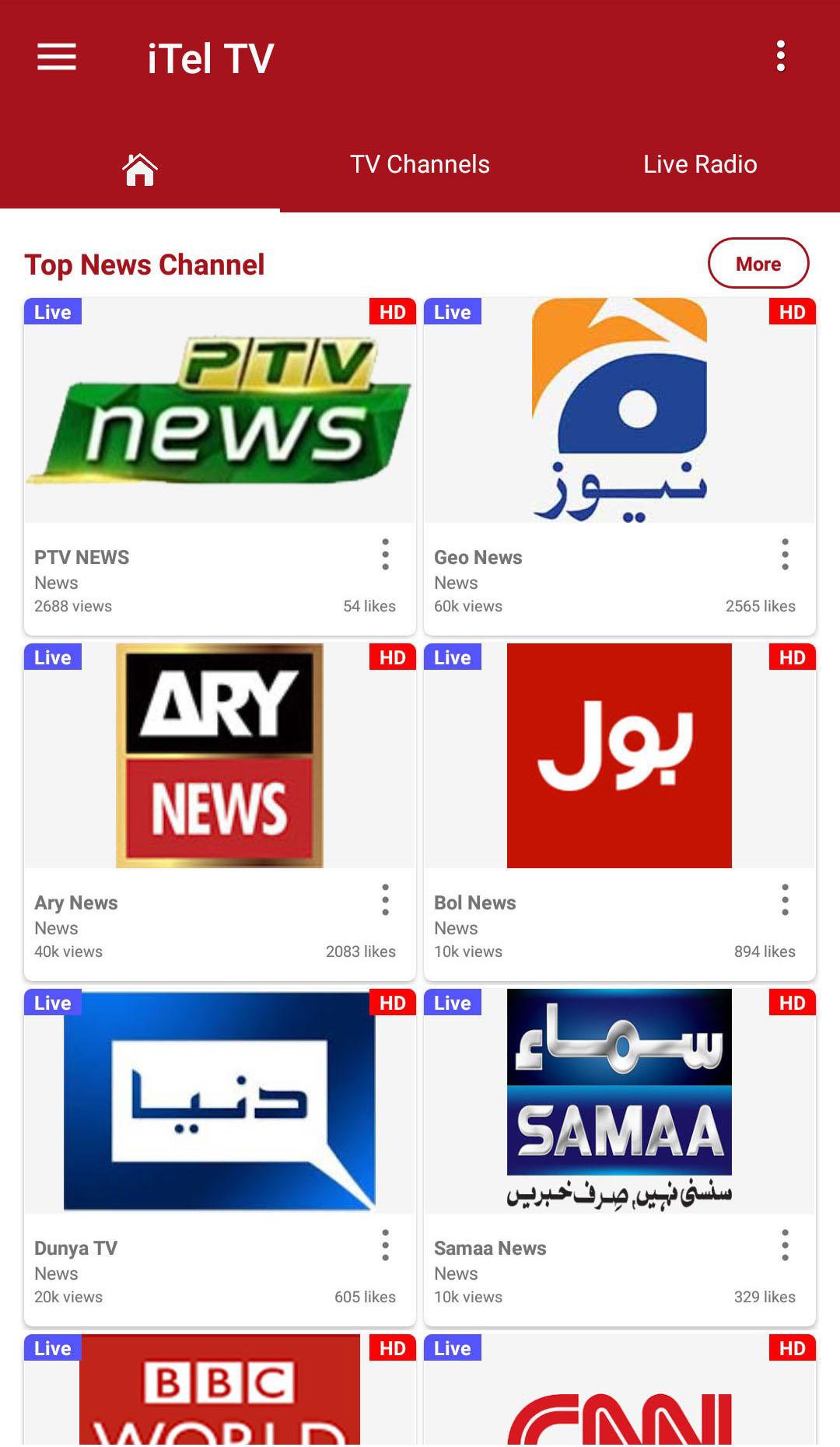This screenshot has height=1447, width=840.
Task: Expand more Top News Channels
Action: [758, 263]
